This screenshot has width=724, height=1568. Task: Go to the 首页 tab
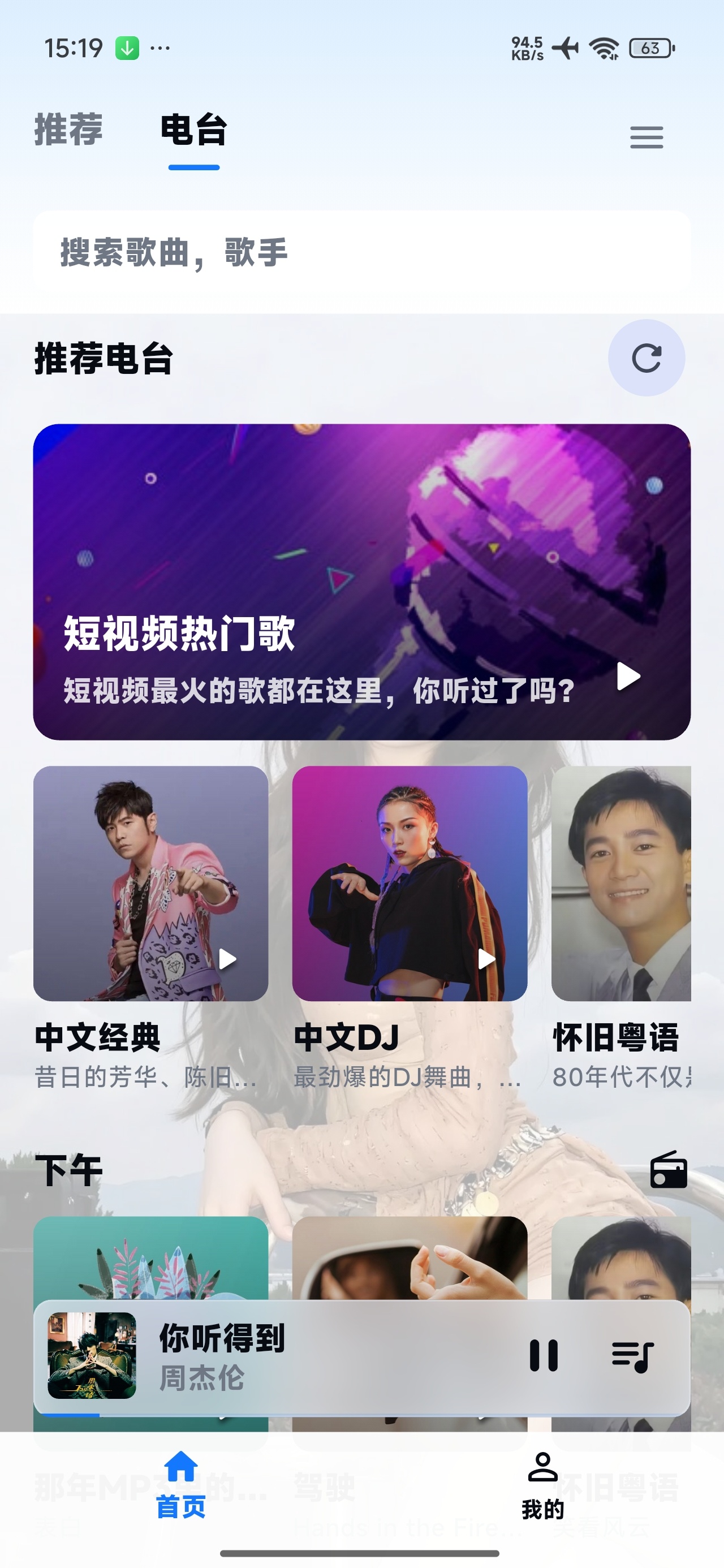pyautogui.click(x=181, y=1484)
